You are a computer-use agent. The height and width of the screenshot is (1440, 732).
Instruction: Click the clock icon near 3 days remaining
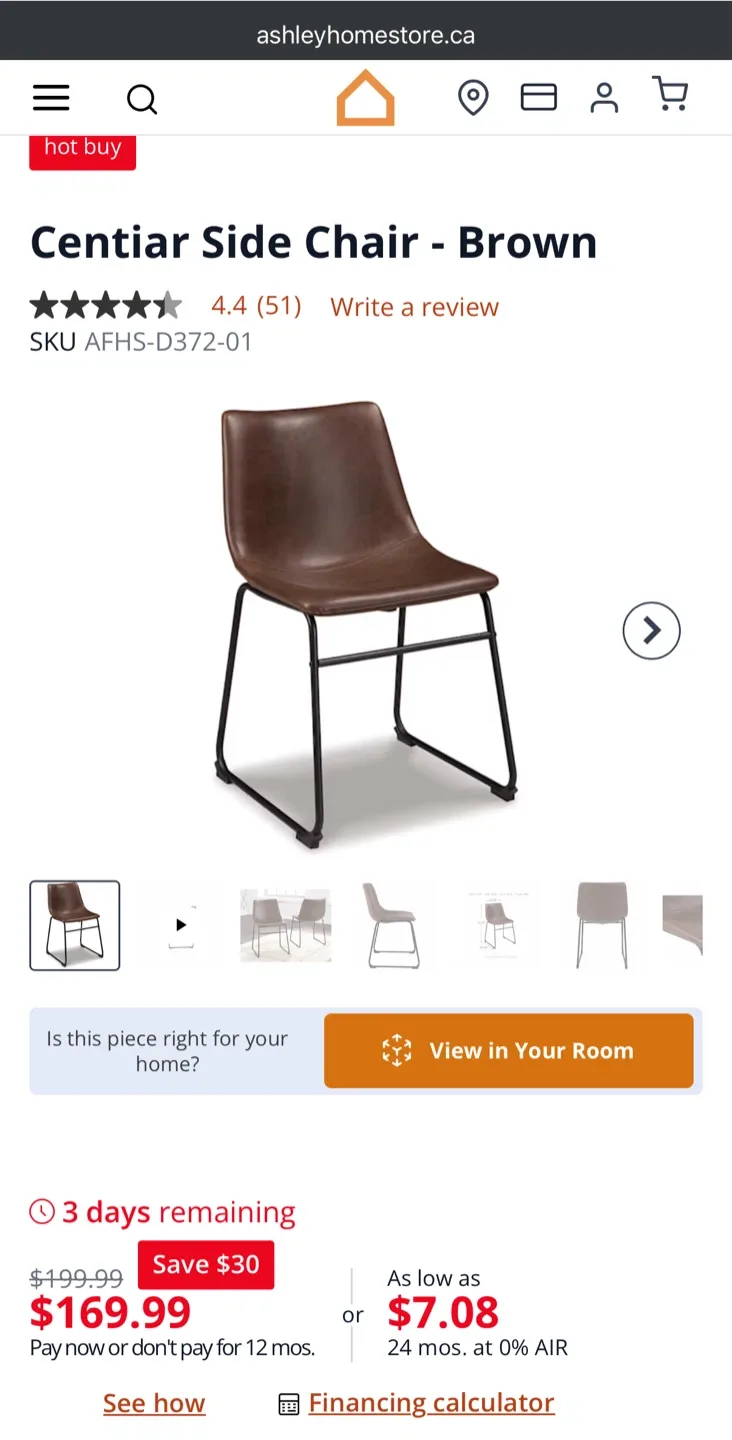coord(41,1211)
